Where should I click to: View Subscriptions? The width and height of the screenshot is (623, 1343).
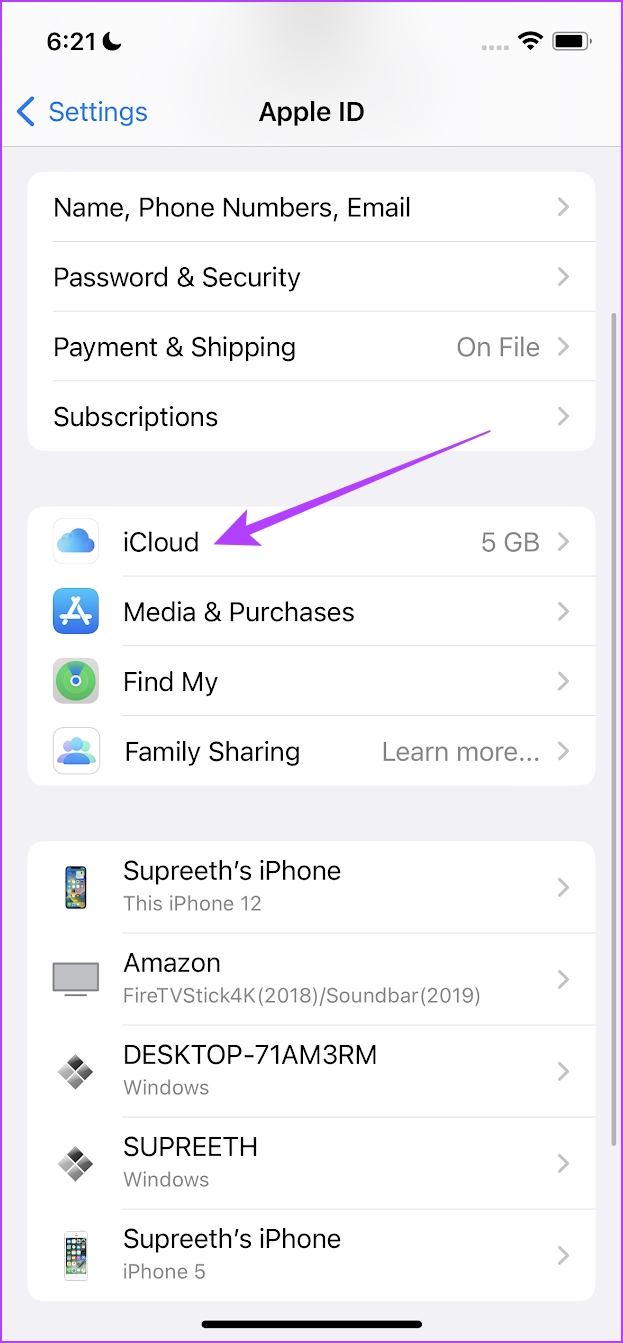tap(311, 417)
